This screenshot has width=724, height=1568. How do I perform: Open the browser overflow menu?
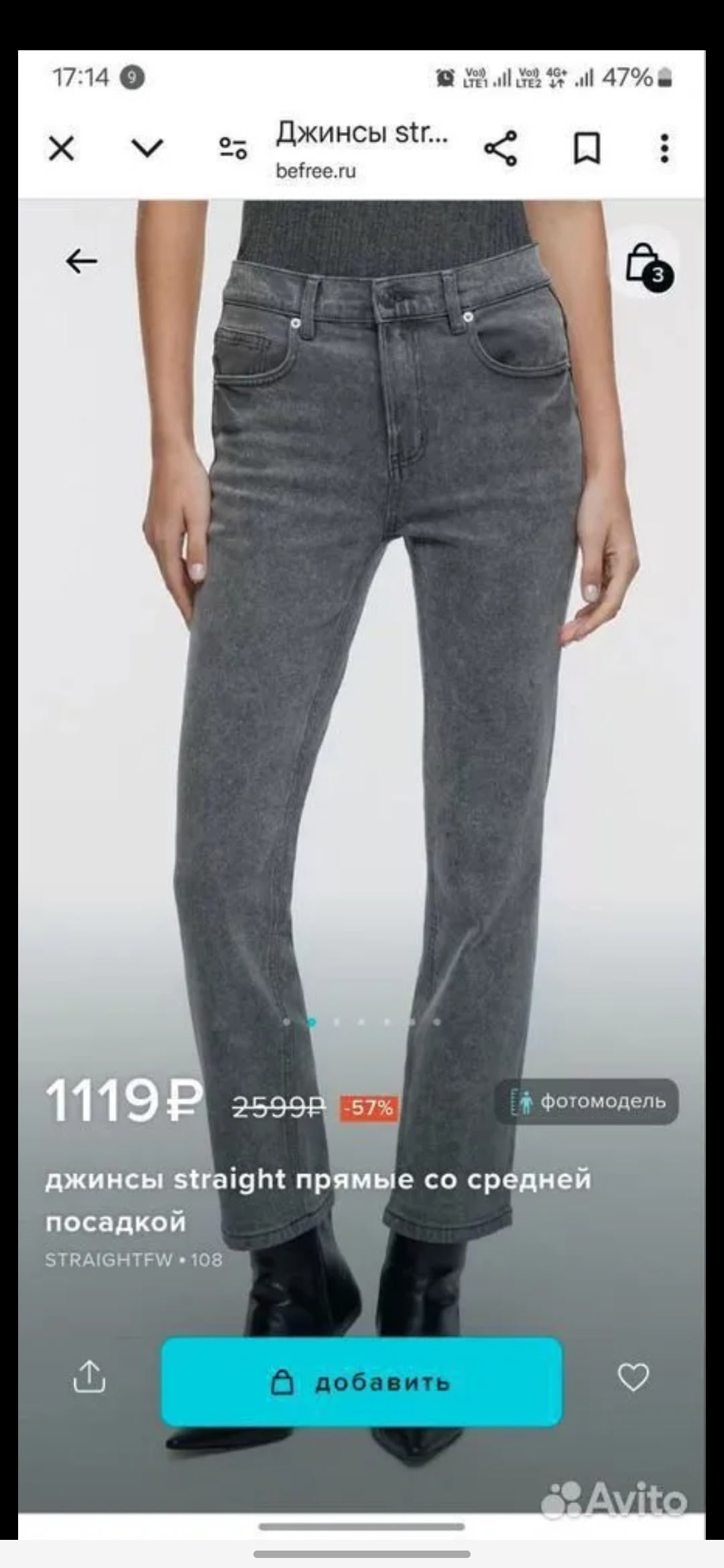[664, 148]
